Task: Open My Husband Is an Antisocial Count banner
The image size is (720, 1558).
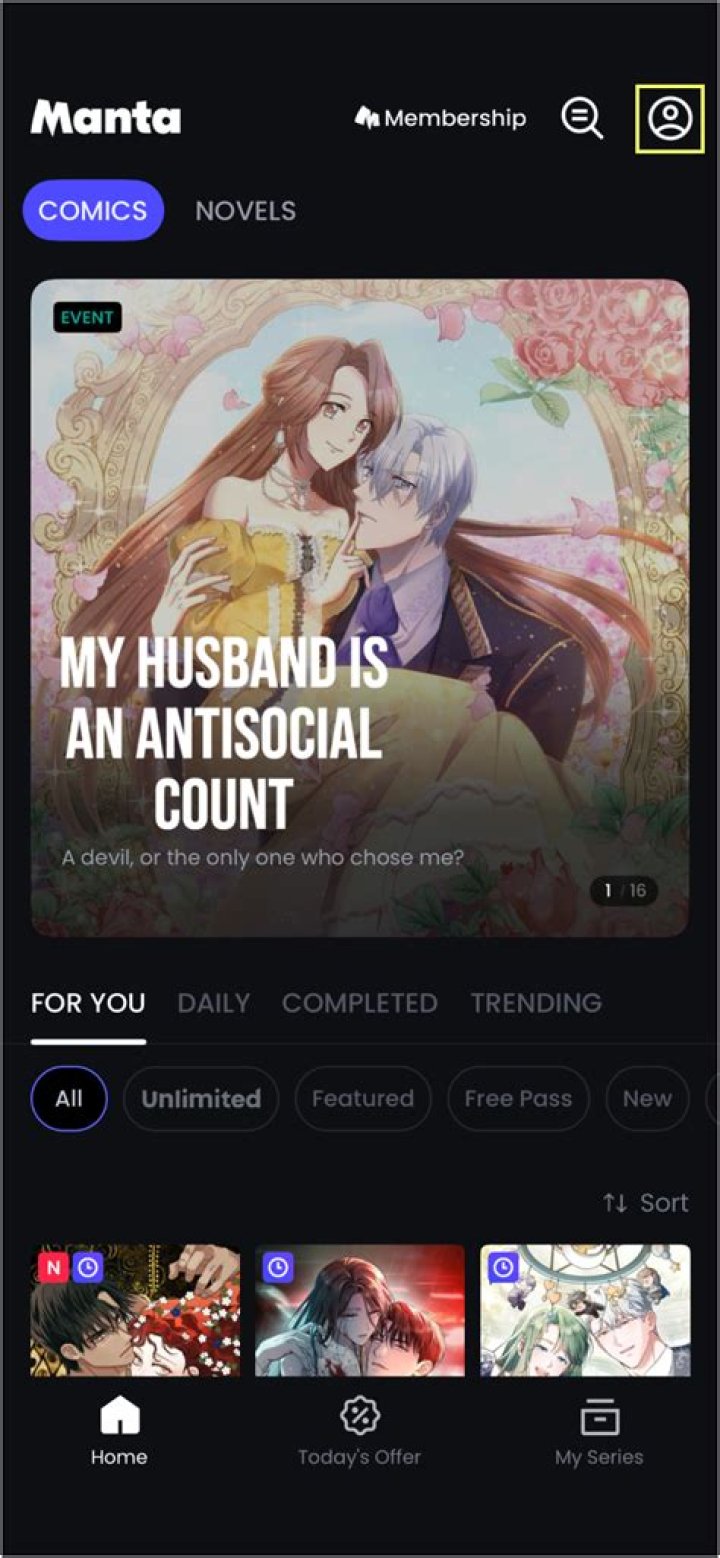Action: [x=359, y=607]
